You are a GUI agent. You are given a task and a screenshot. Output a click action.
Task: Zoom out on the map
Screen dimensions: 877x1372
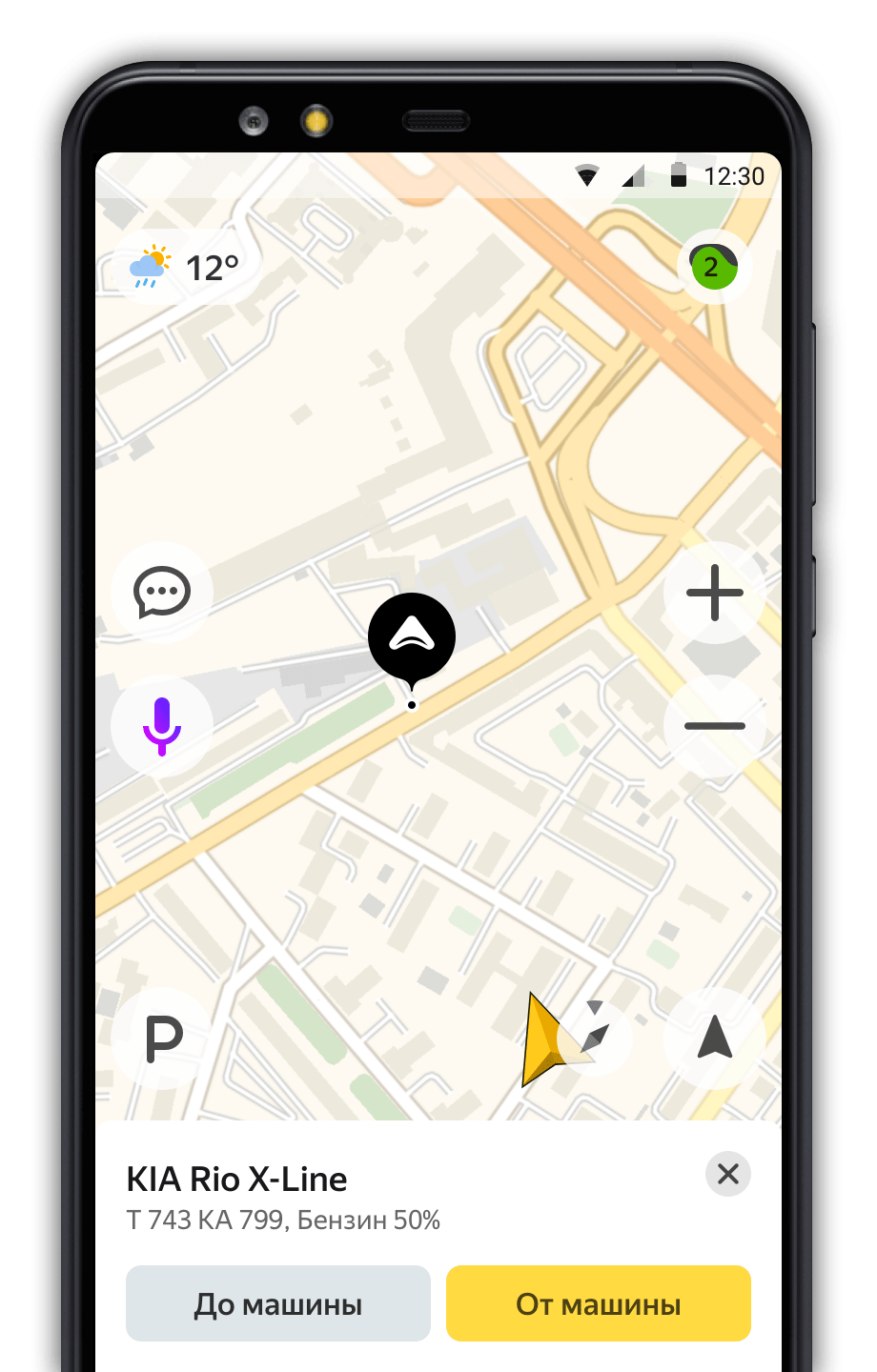pos(715,726)
